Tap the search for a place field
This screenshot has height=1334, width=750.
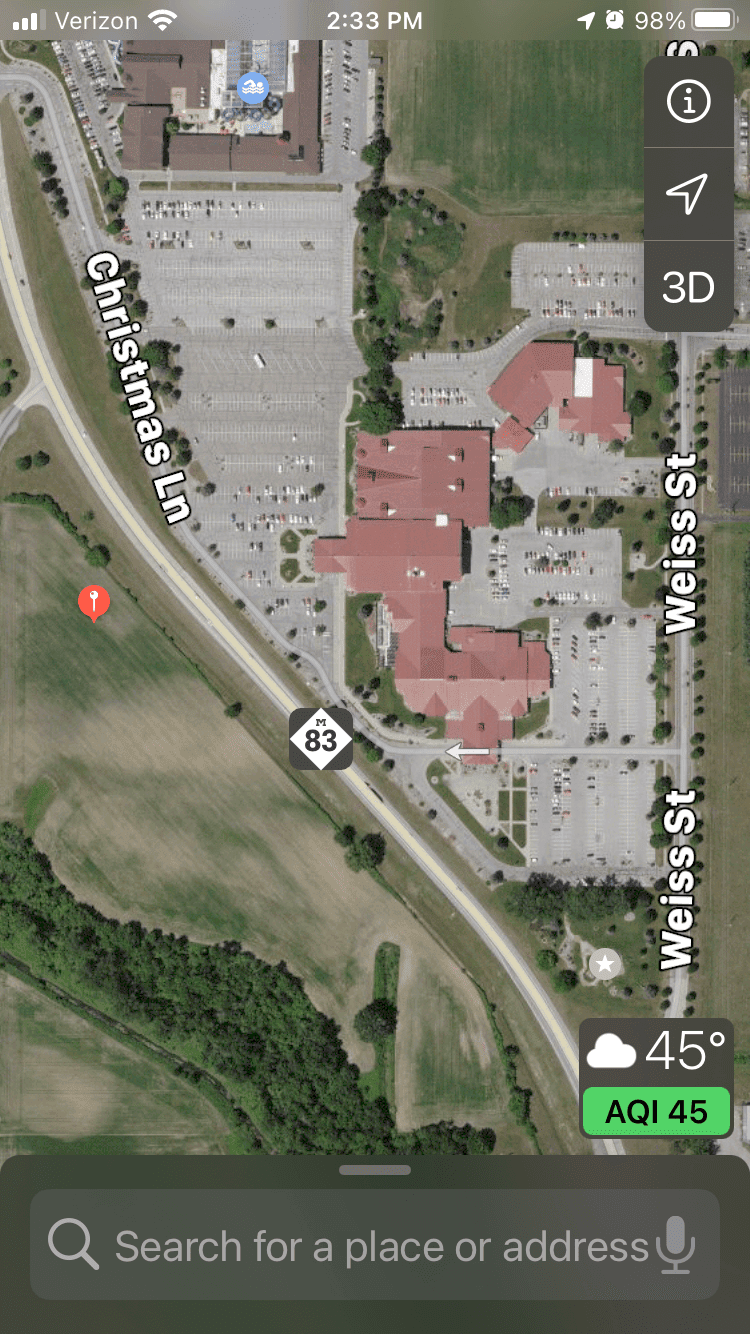point(375,1245)
